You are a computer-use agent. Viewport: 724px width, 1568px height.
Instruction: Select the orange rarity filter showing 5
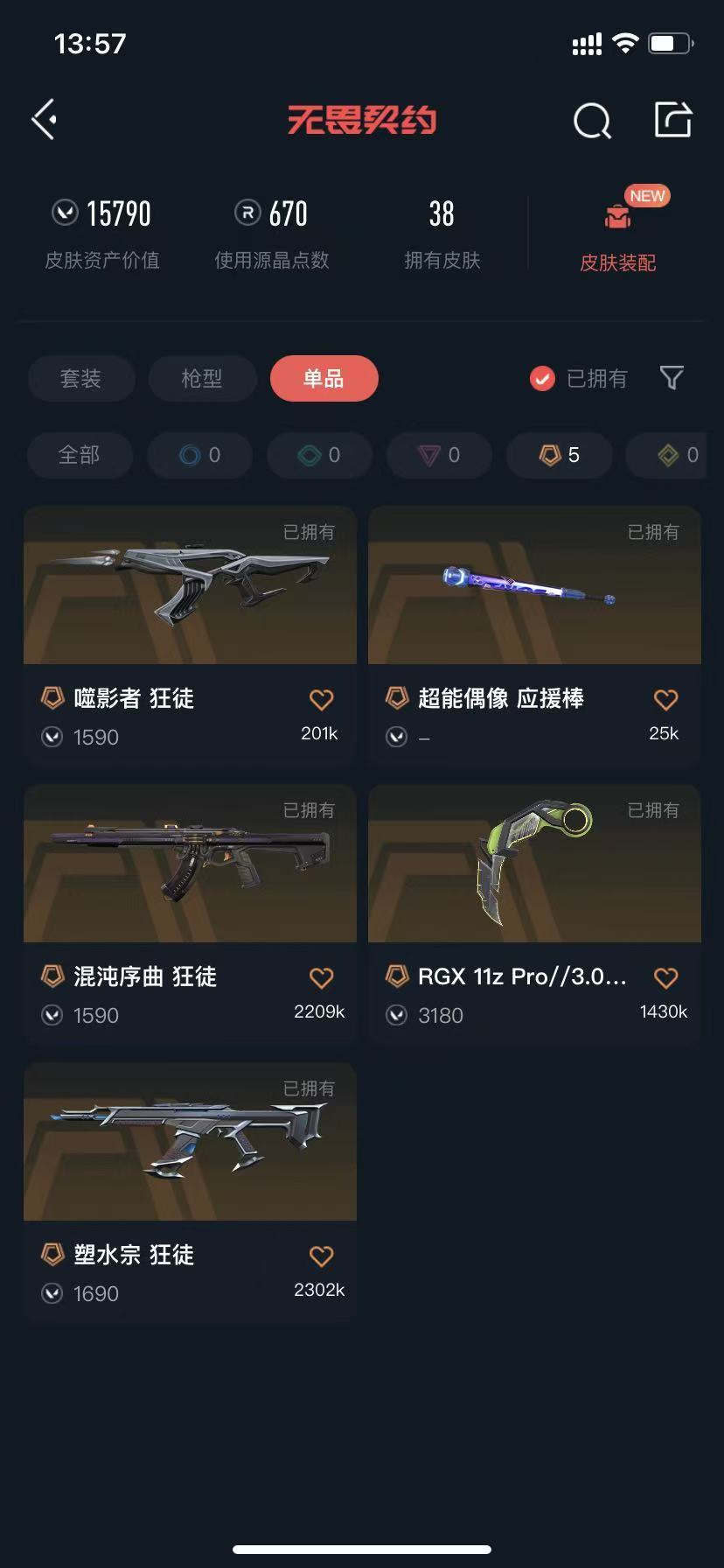click(559, 455)
